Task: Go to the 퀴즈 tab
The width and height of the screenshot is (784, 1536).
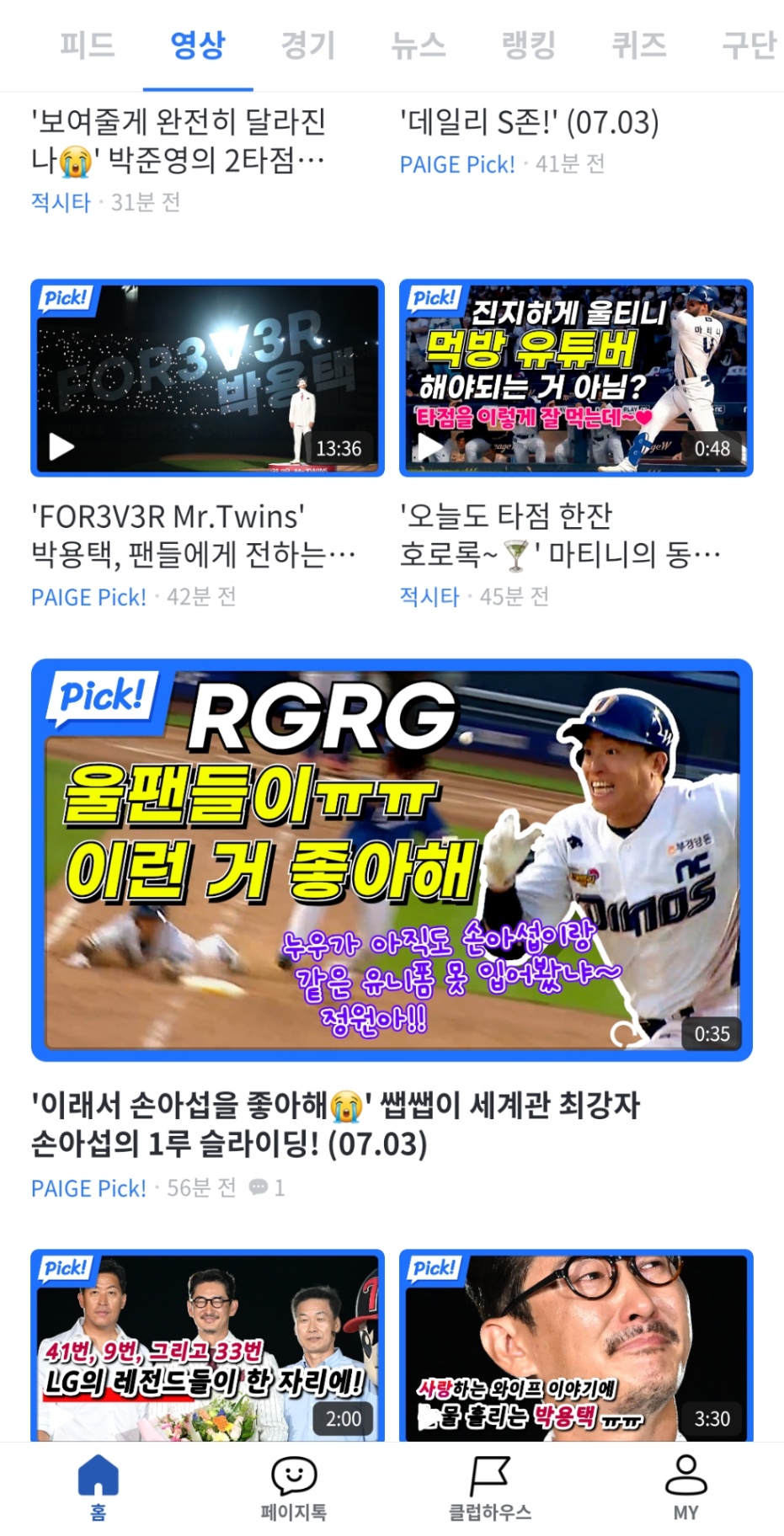Action: pos(638,45)
